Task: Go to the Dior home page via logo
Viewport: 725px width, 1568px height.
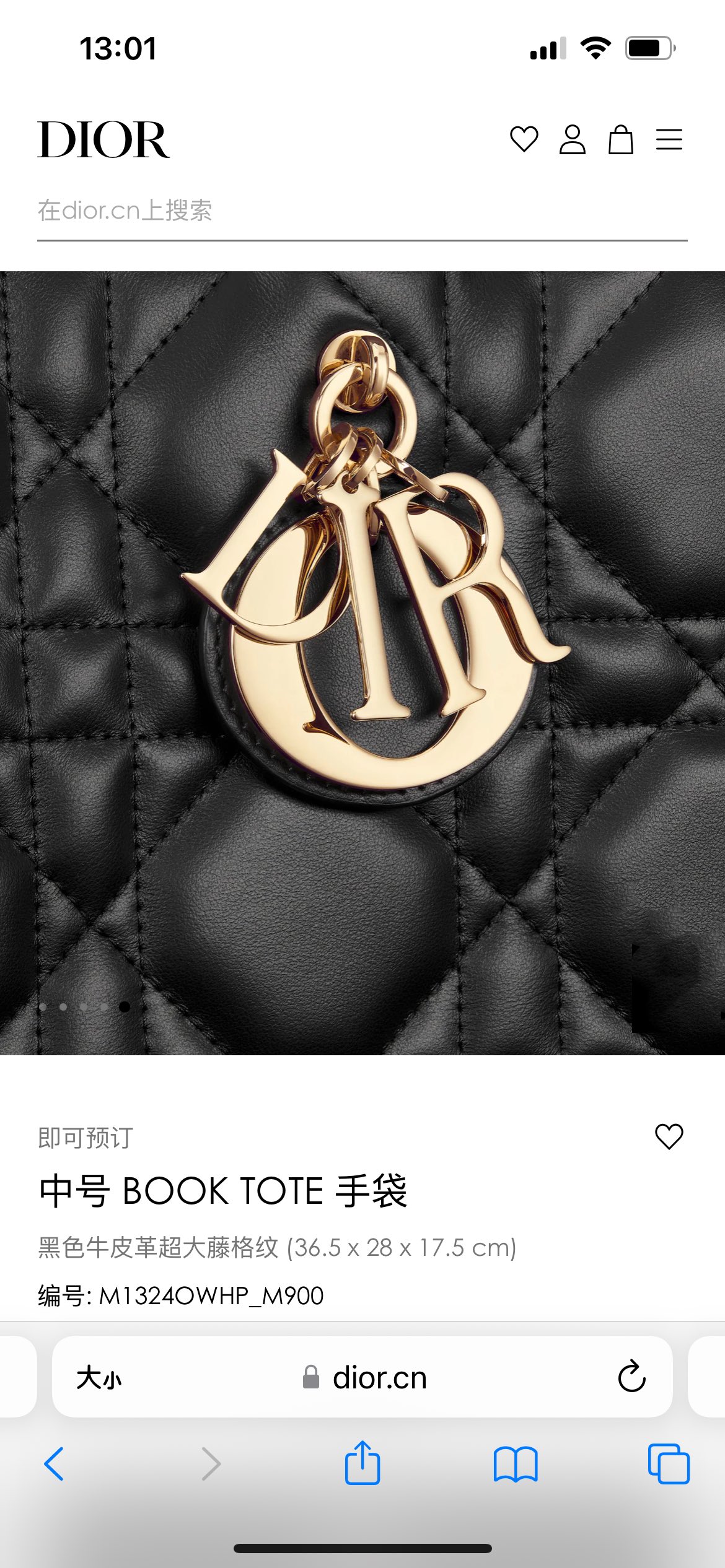Action: [x=103, y=140]
